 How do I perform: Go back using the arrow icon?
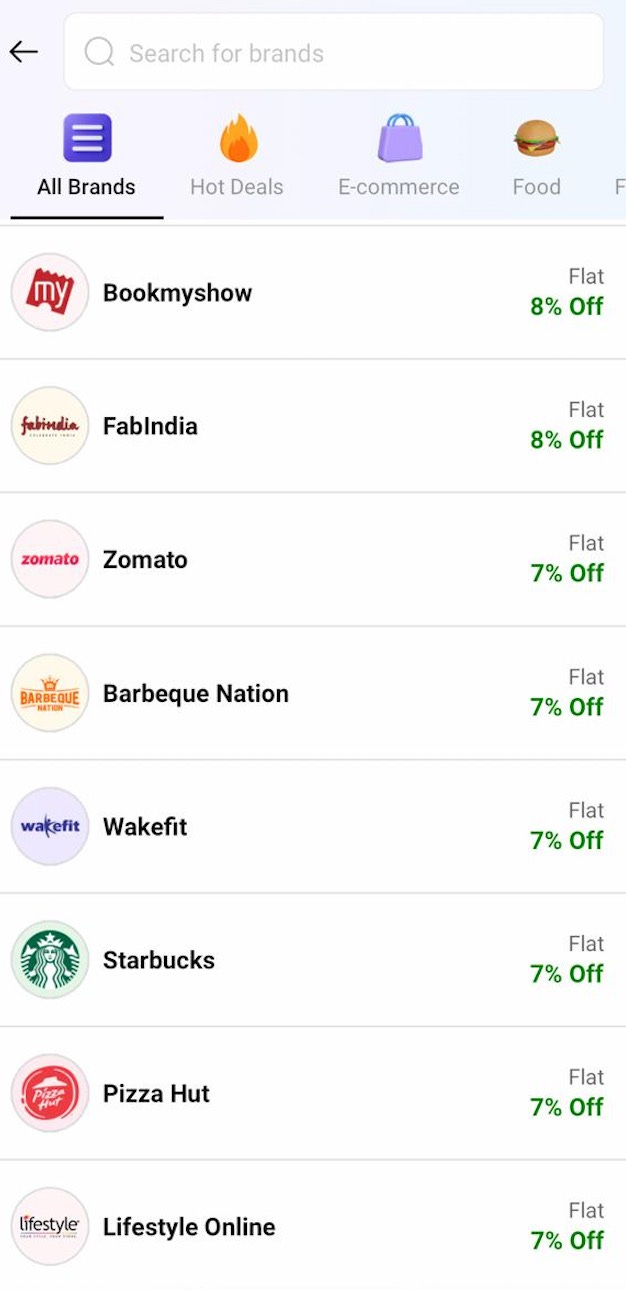[x=23, y=52]
